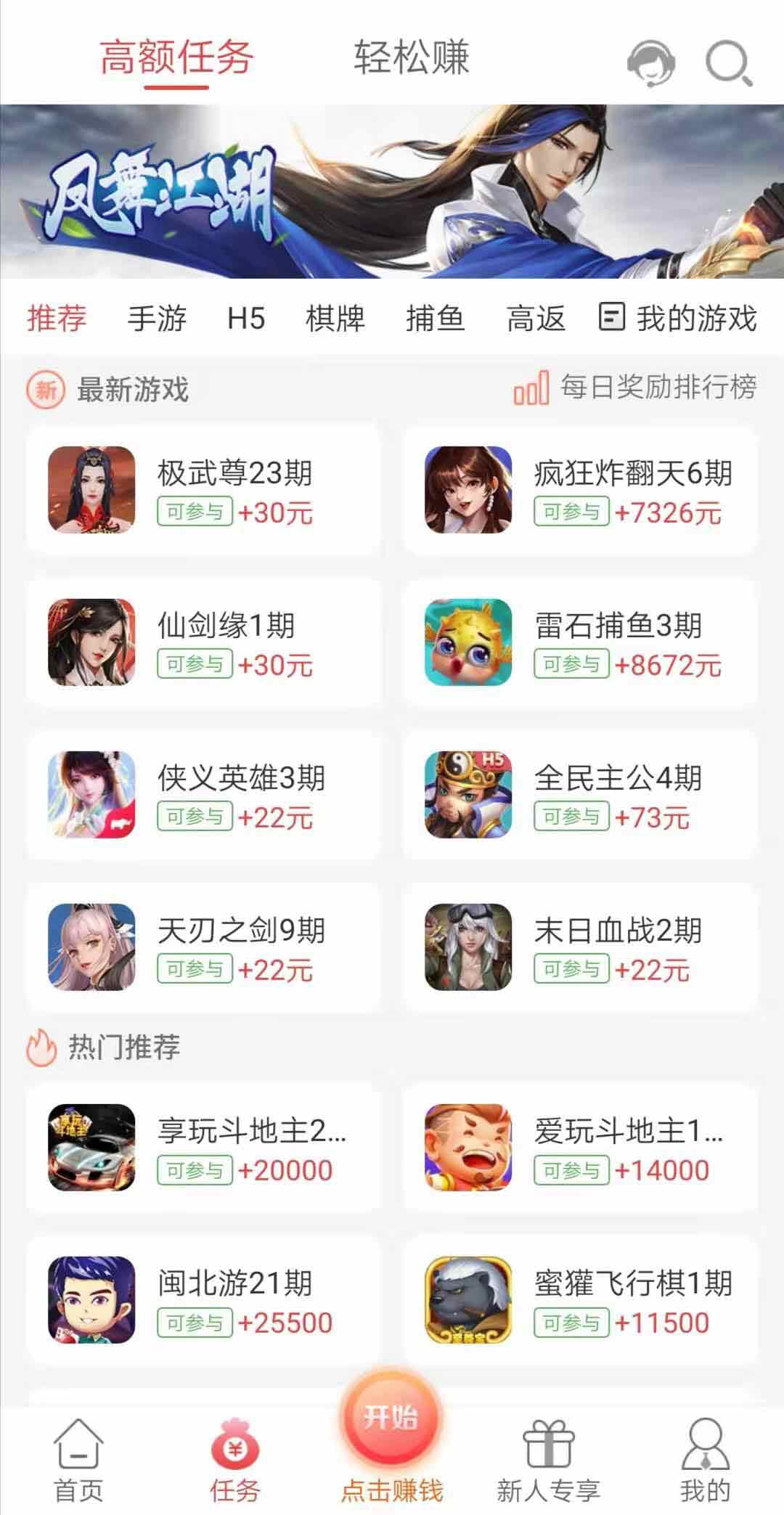This screenshot has width=784, height=1515.
Task: Open the search magnifier icon
Action: point(729,63)
